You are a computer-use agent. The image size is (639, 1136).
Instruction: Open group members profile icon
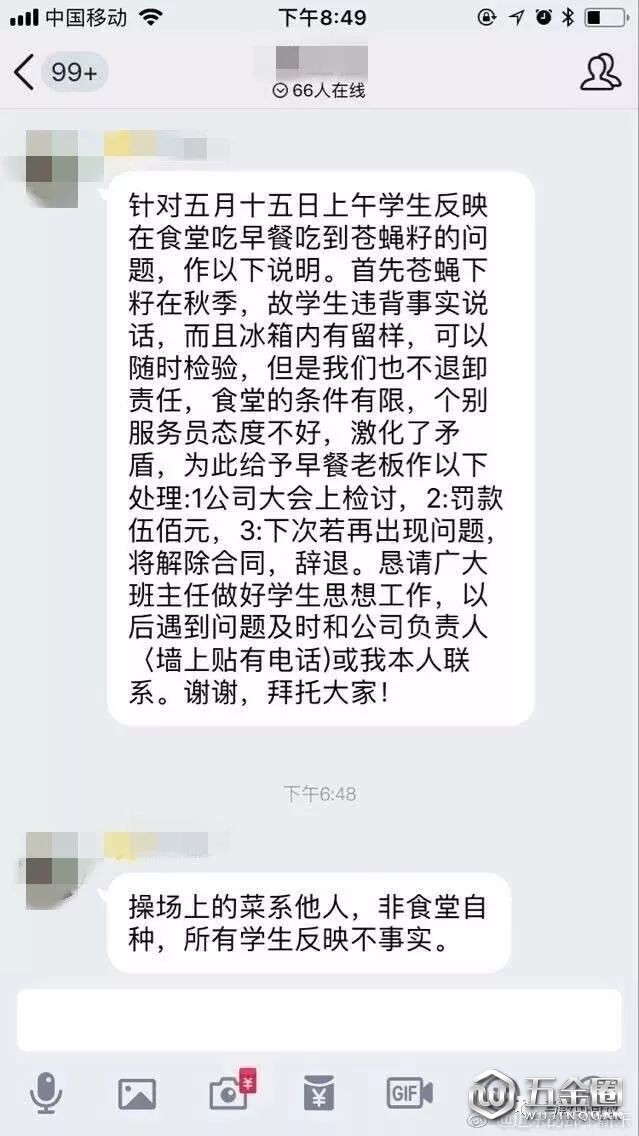click(600, 72)
